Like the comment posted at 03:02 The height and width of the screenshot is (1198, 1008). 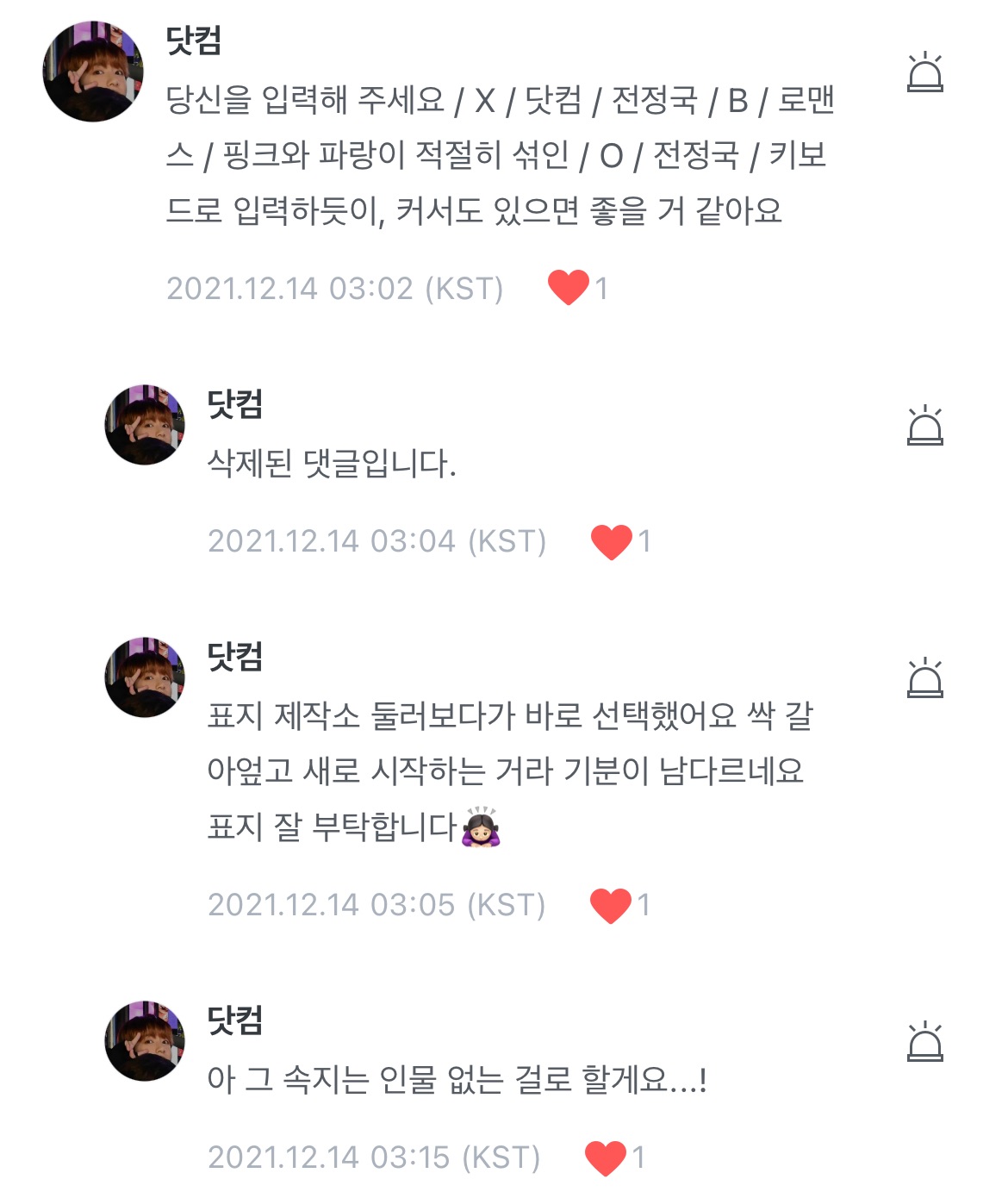(569, 288)
